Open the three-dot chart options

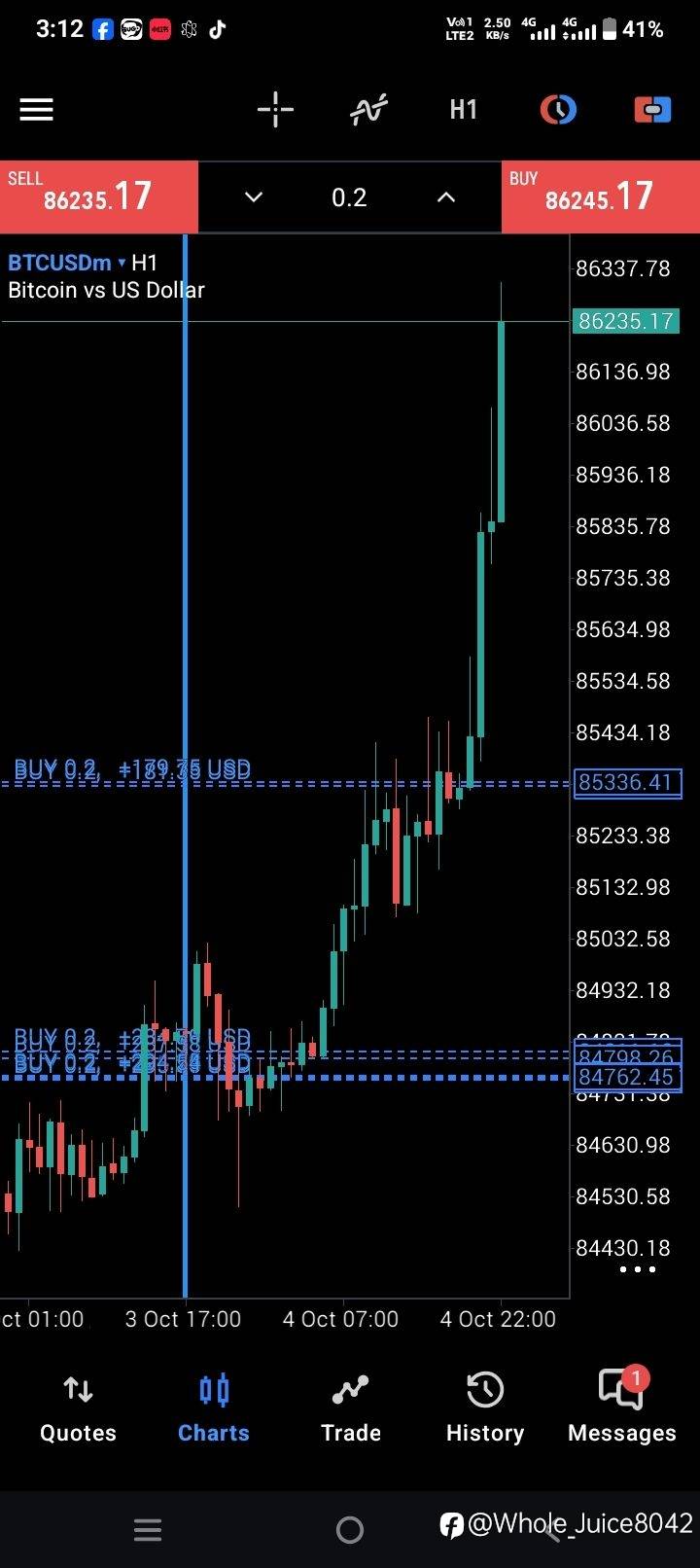638,1269
